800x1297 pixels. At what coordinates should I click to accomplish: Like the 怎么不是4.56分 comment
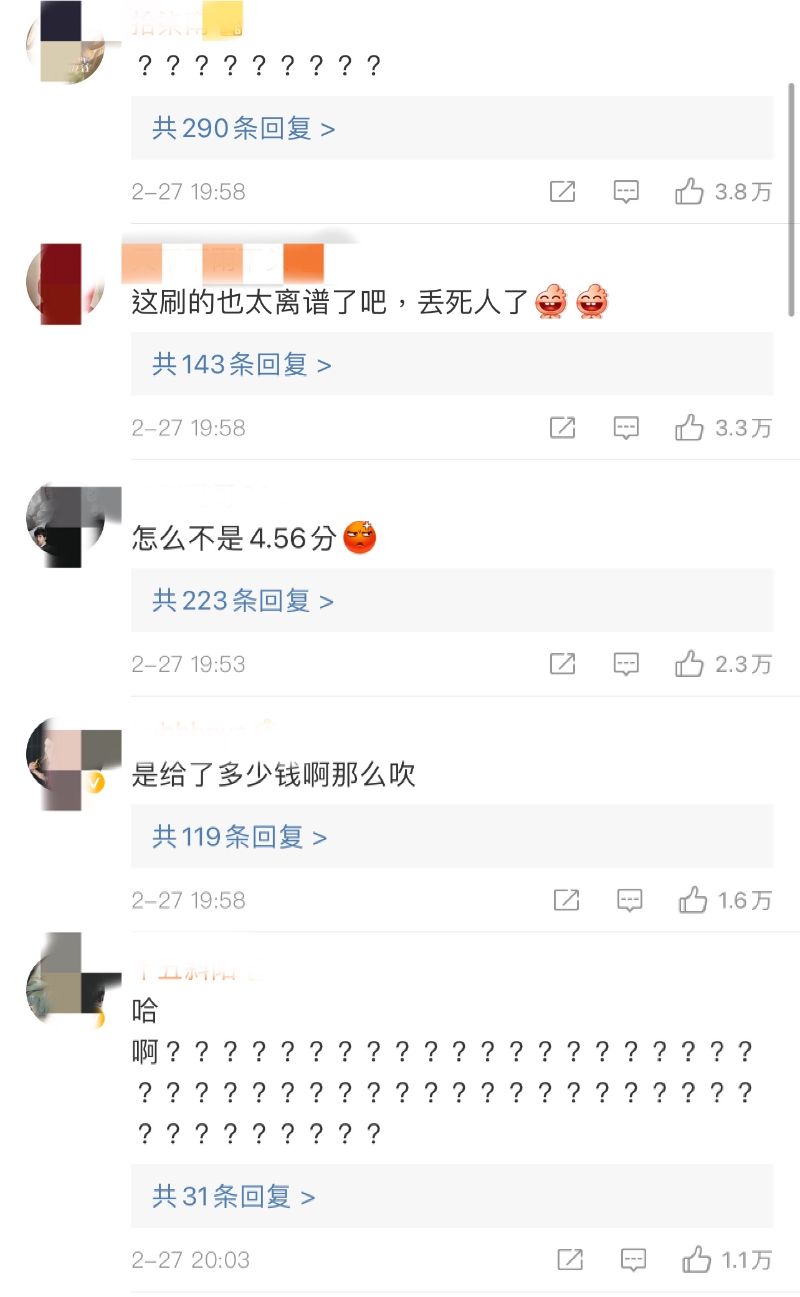coord(689,664)
